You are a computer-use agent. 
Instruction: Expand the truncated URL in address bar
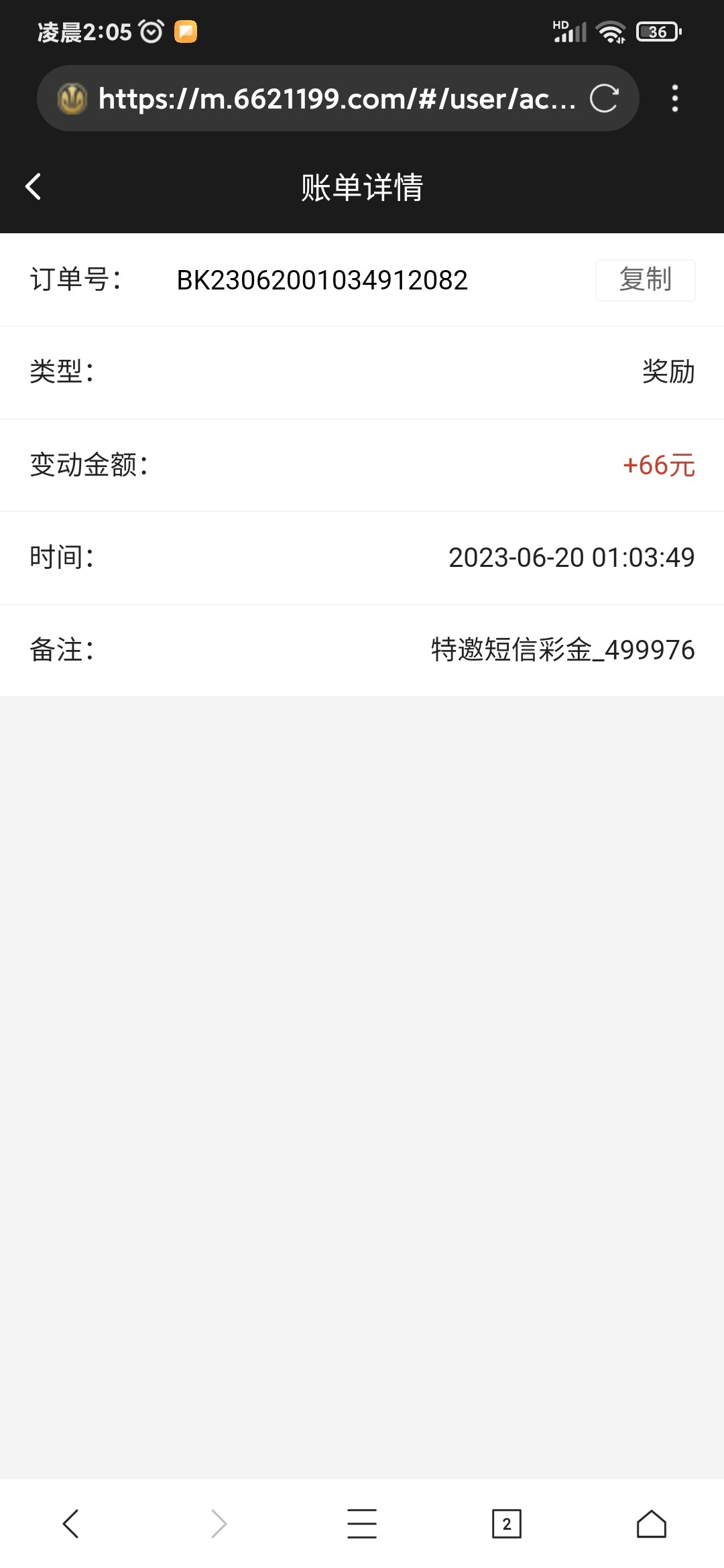click(x=335, y=99)
